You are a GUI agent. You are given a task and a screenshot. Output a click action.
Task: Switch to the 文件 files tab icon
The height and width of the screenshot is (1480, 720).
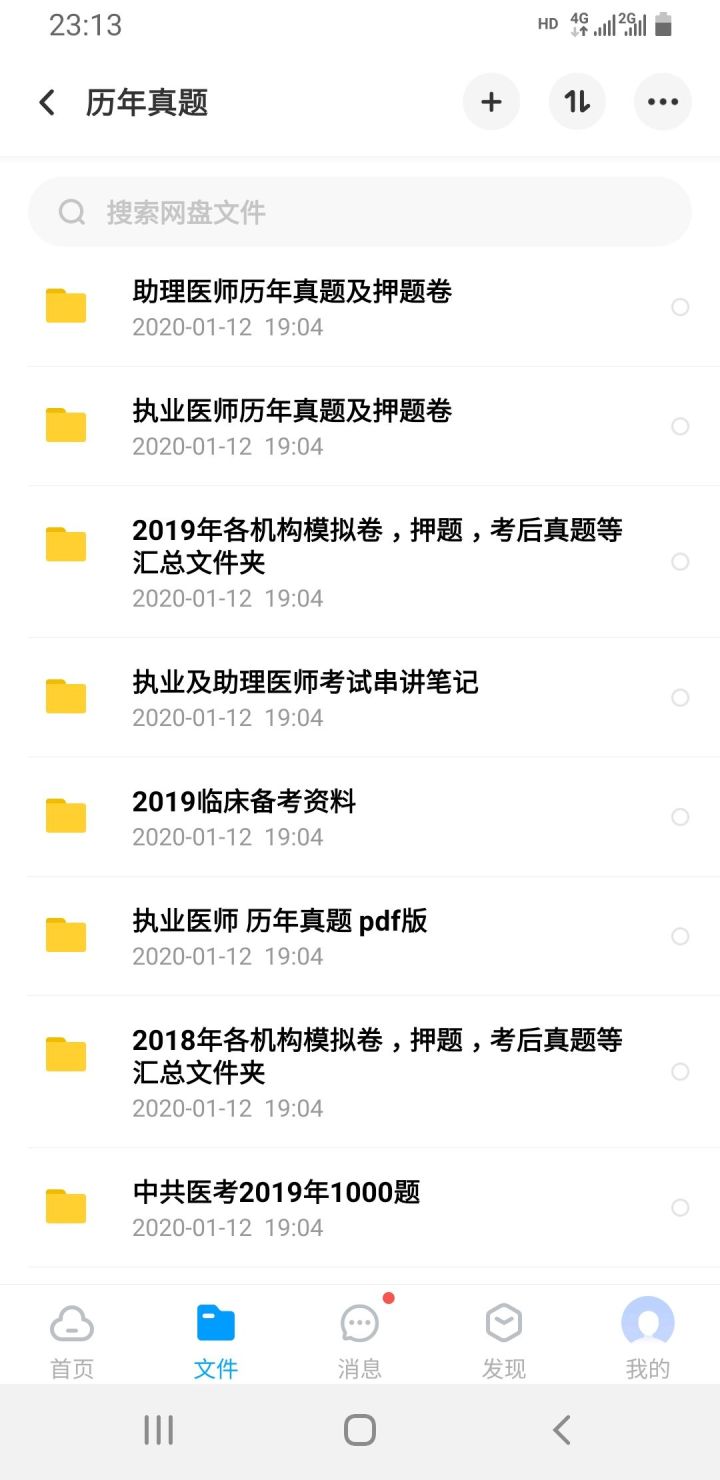pos(215,1325)
